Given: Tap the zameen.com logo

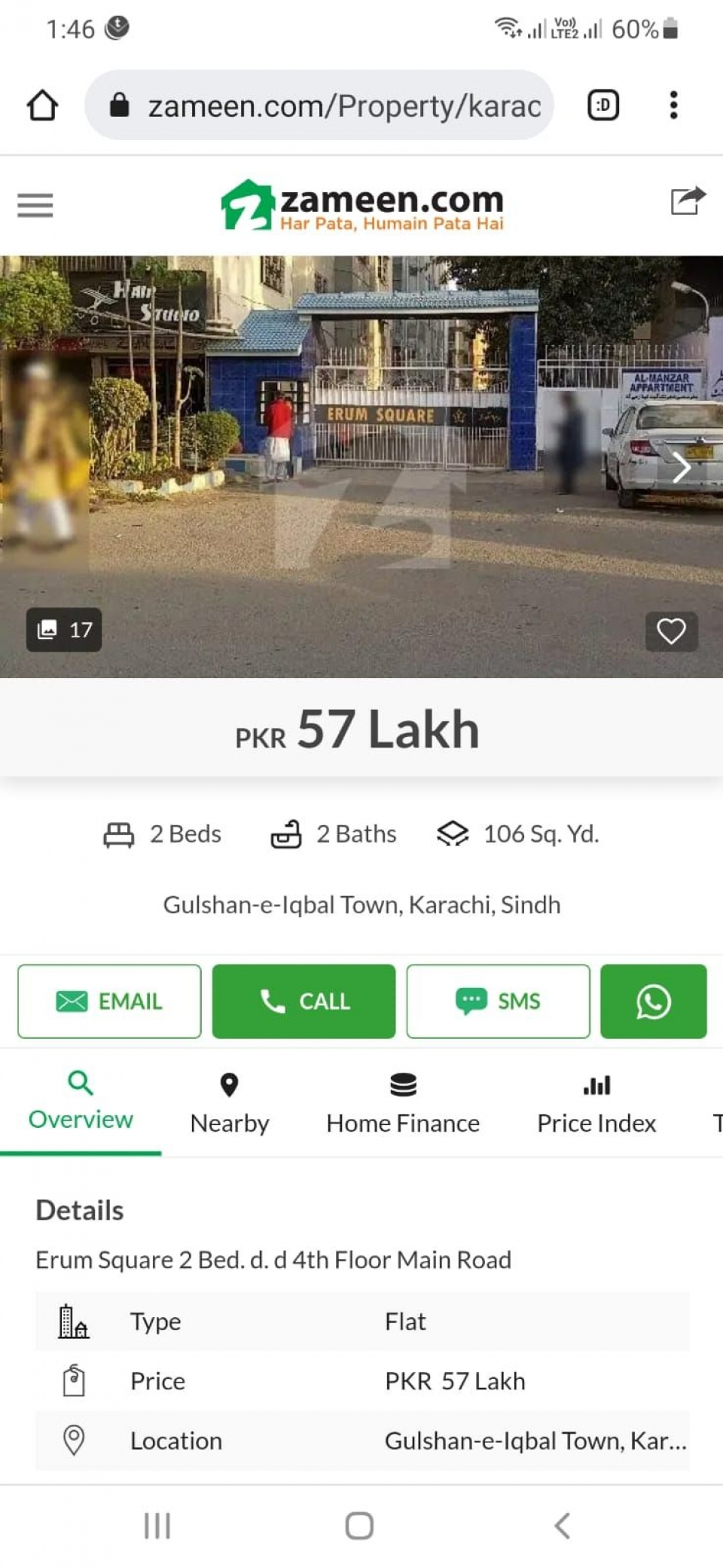Looking at the screenshot, I should (x=361, y=205).
